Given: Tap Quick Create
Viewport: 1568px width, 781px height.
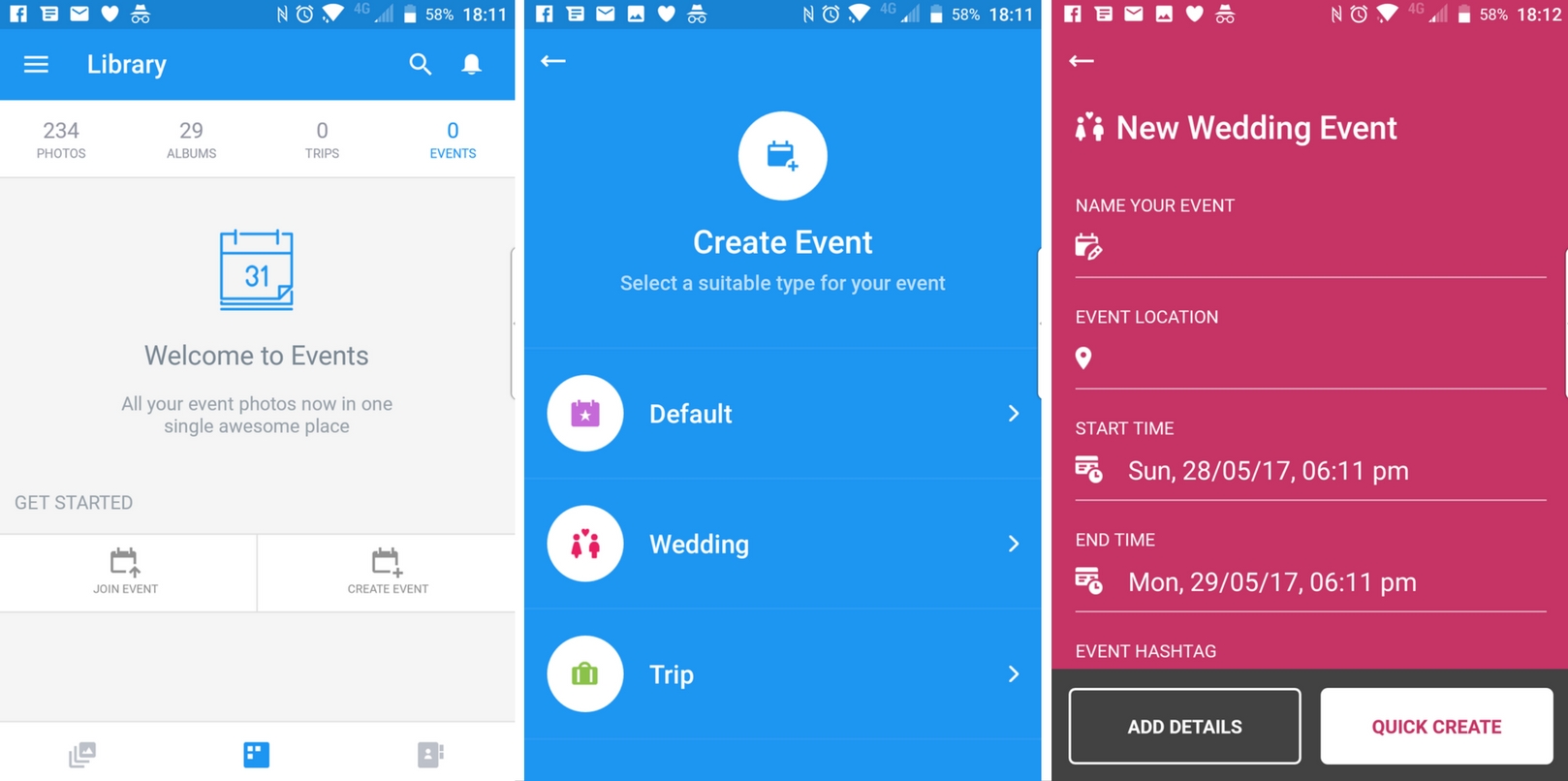Looking at the screenshot, I should click(1436, 727).
